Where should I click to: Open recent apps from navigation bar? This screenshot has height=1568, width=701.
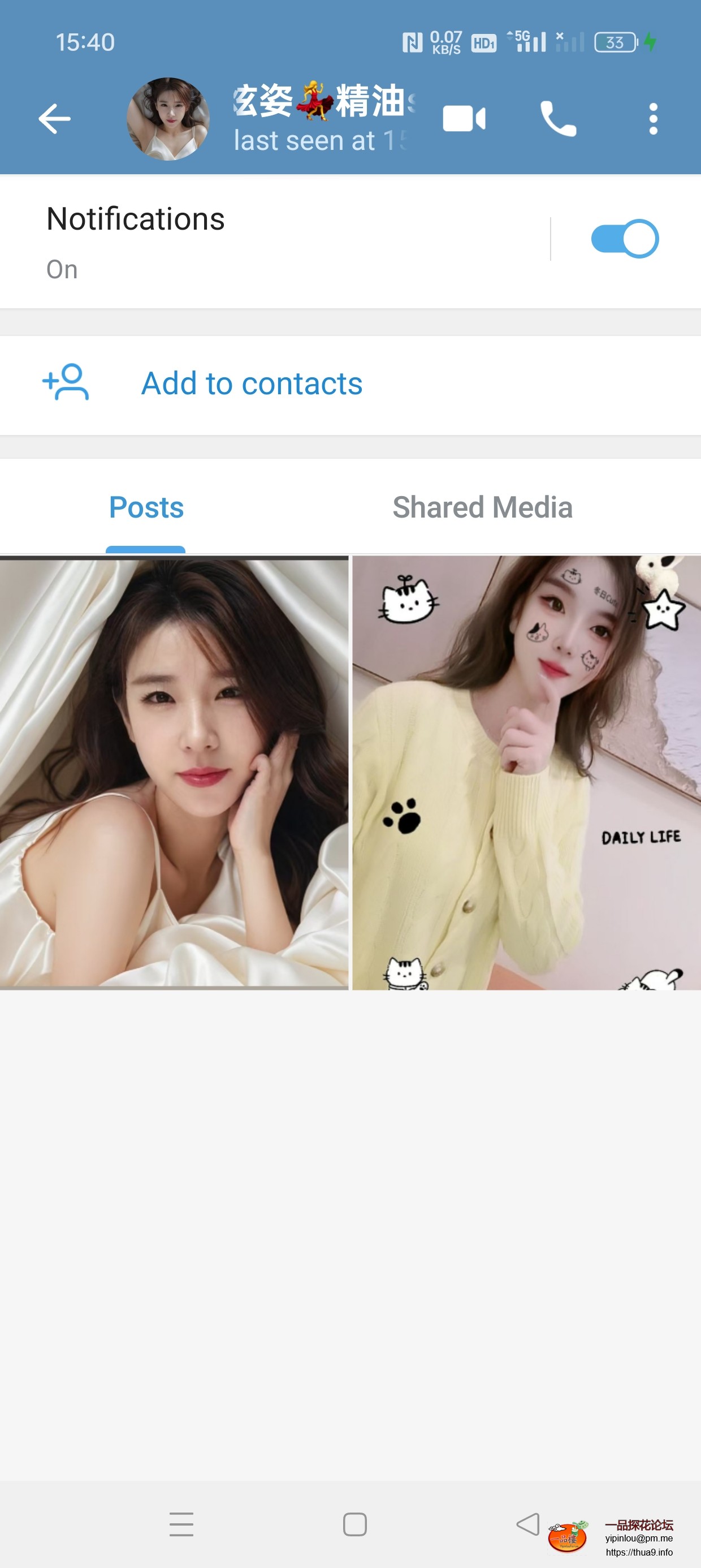pos(181,1524)
